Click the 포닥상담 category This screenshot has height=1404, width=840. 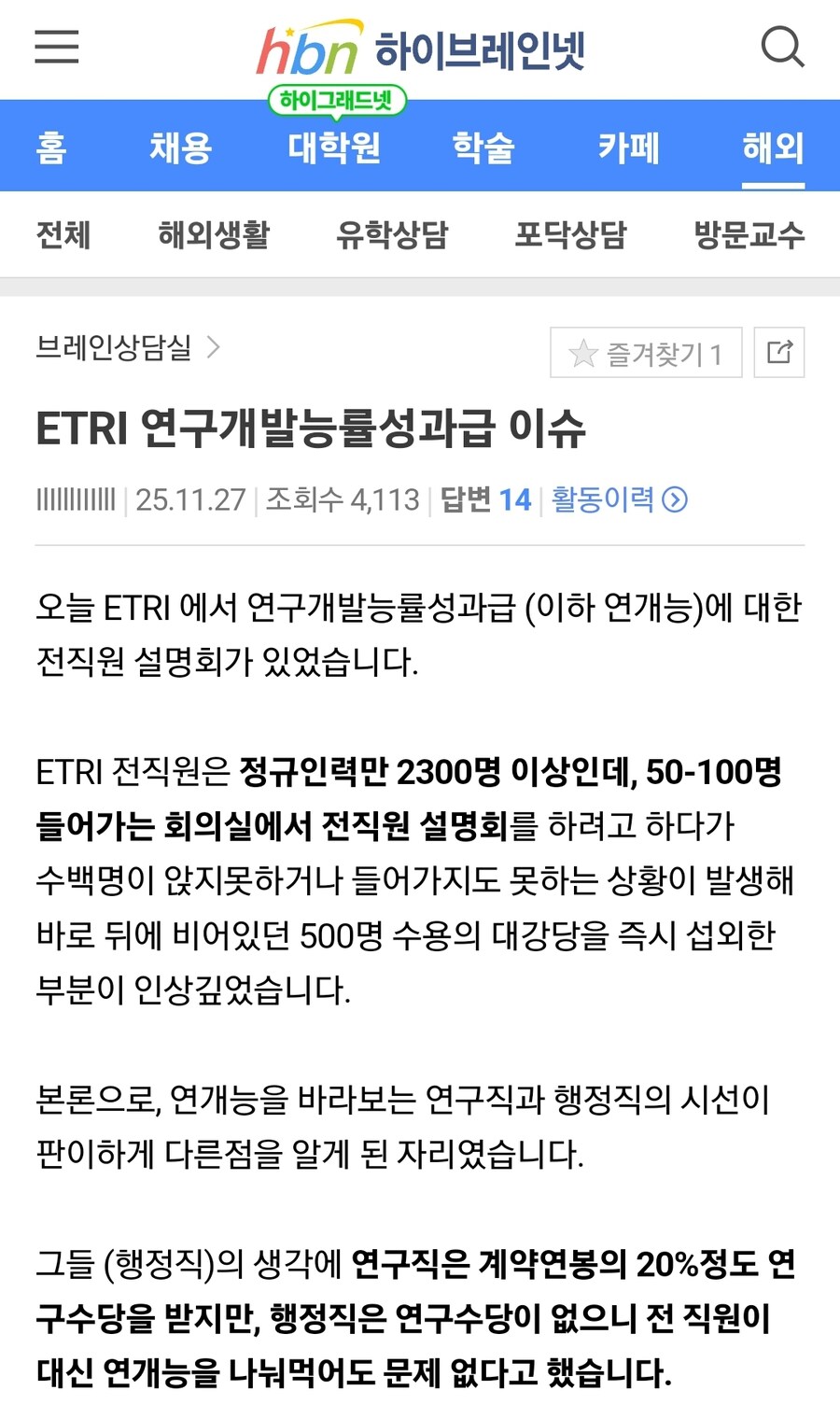click(570, 235)
